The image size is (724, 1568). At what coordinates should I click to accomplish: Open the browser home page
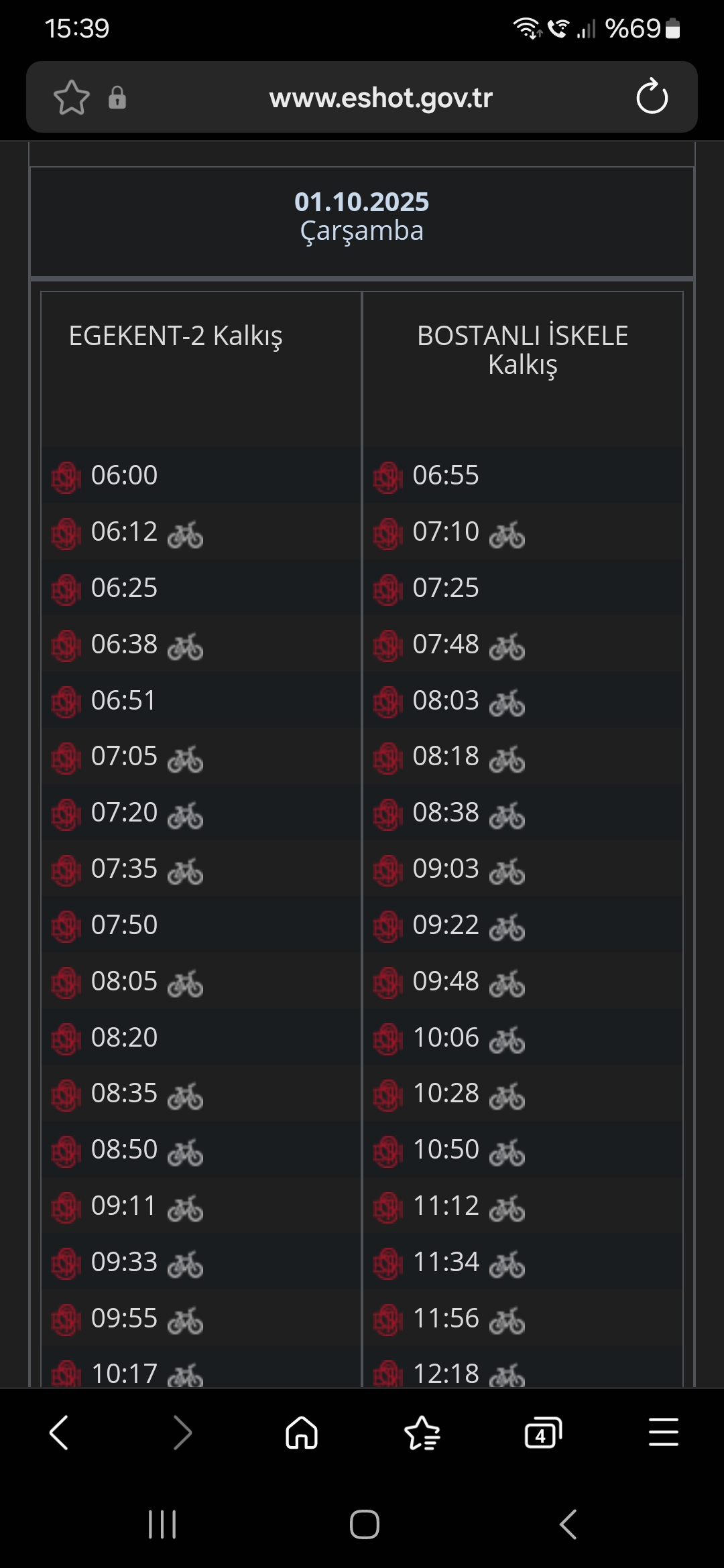(302, 1433)
